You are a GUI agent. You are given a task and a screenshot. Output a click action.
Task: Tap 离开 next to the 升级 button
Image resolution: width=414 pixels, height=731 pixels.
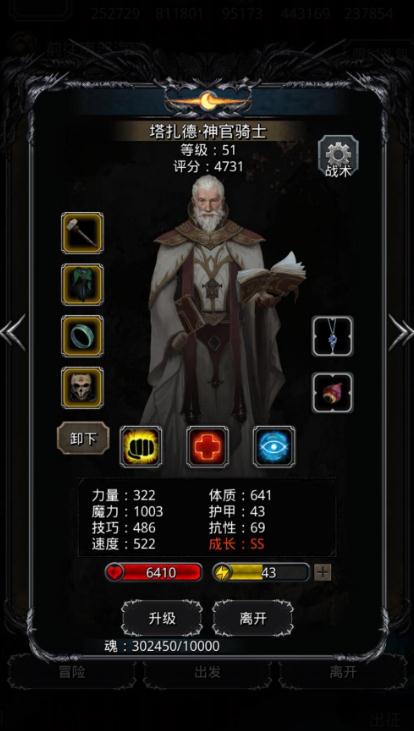pyautogui.click(x=253, y=618)
